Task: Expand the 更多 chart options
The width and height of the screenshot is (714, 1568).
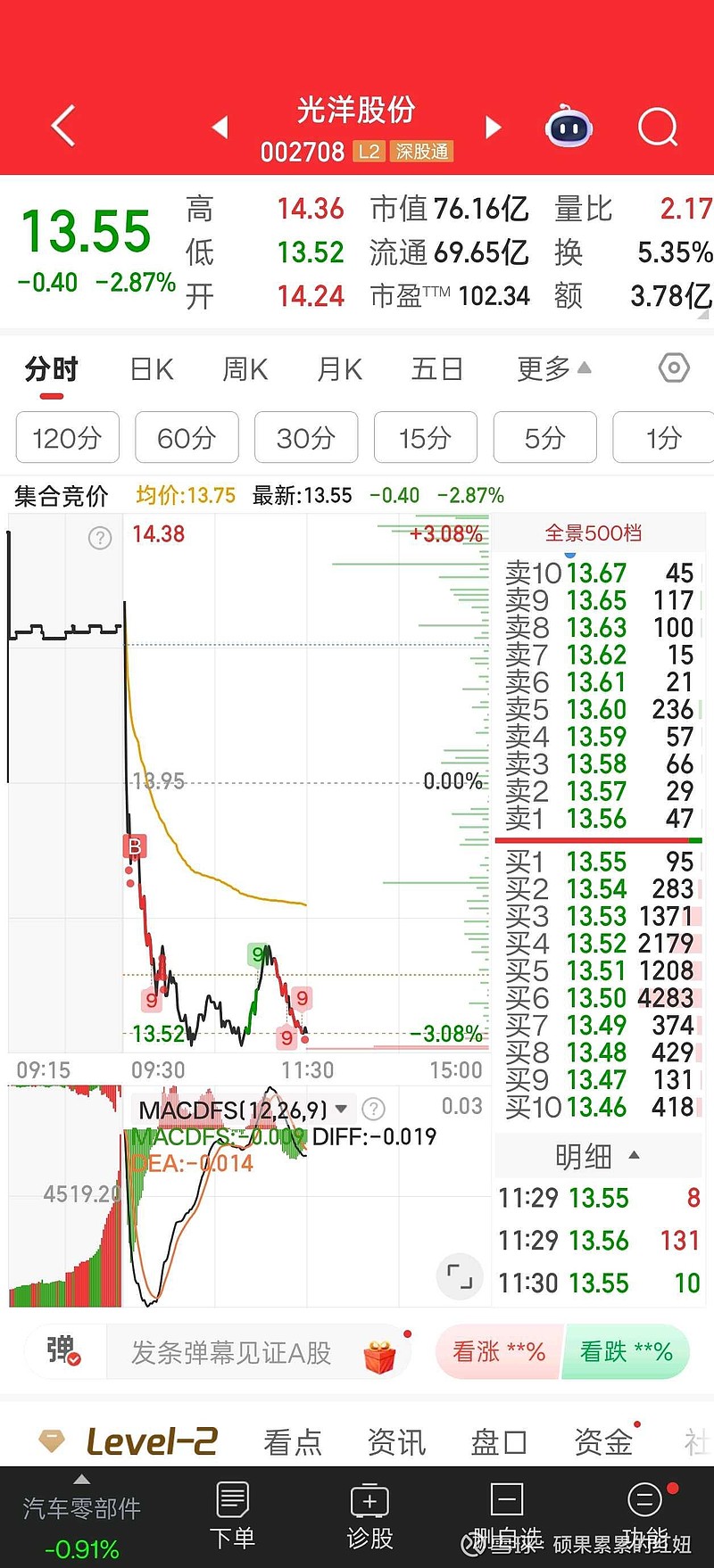Action: [552, 368]
